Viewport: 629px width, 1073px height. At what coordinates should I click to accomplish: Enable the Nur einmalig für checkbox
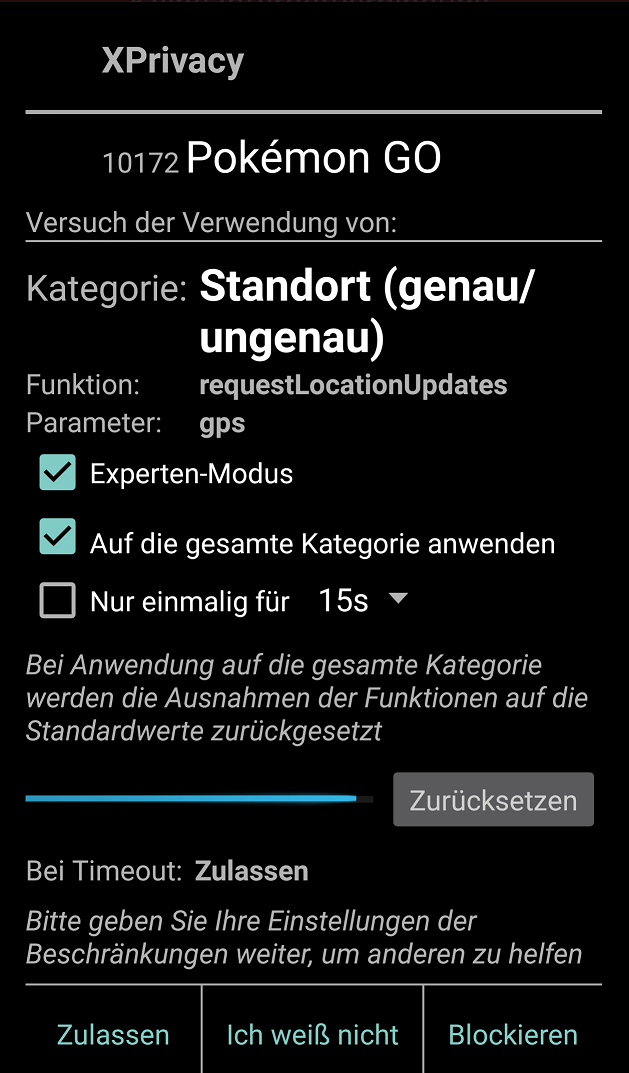coord(57,600)
